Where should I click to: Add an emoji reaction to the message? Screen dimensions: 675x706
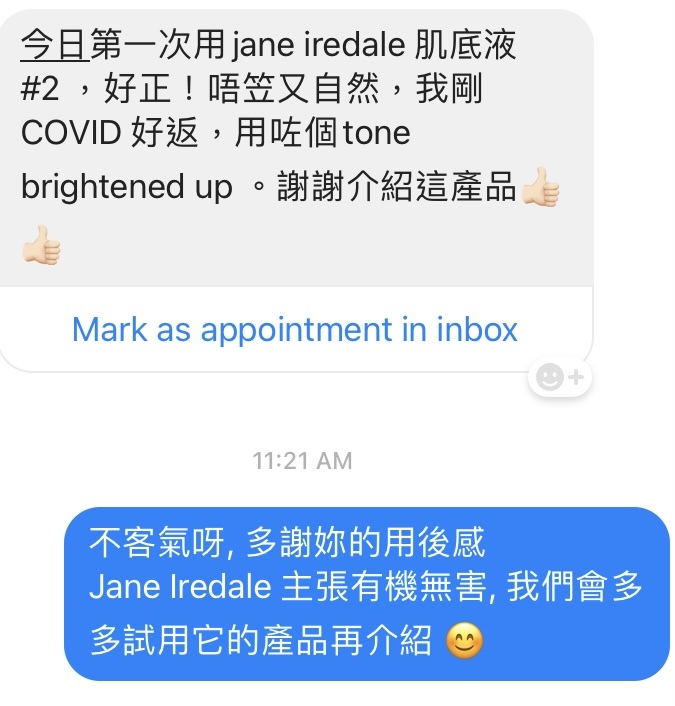pyautogui.click(x=560, y=377)
